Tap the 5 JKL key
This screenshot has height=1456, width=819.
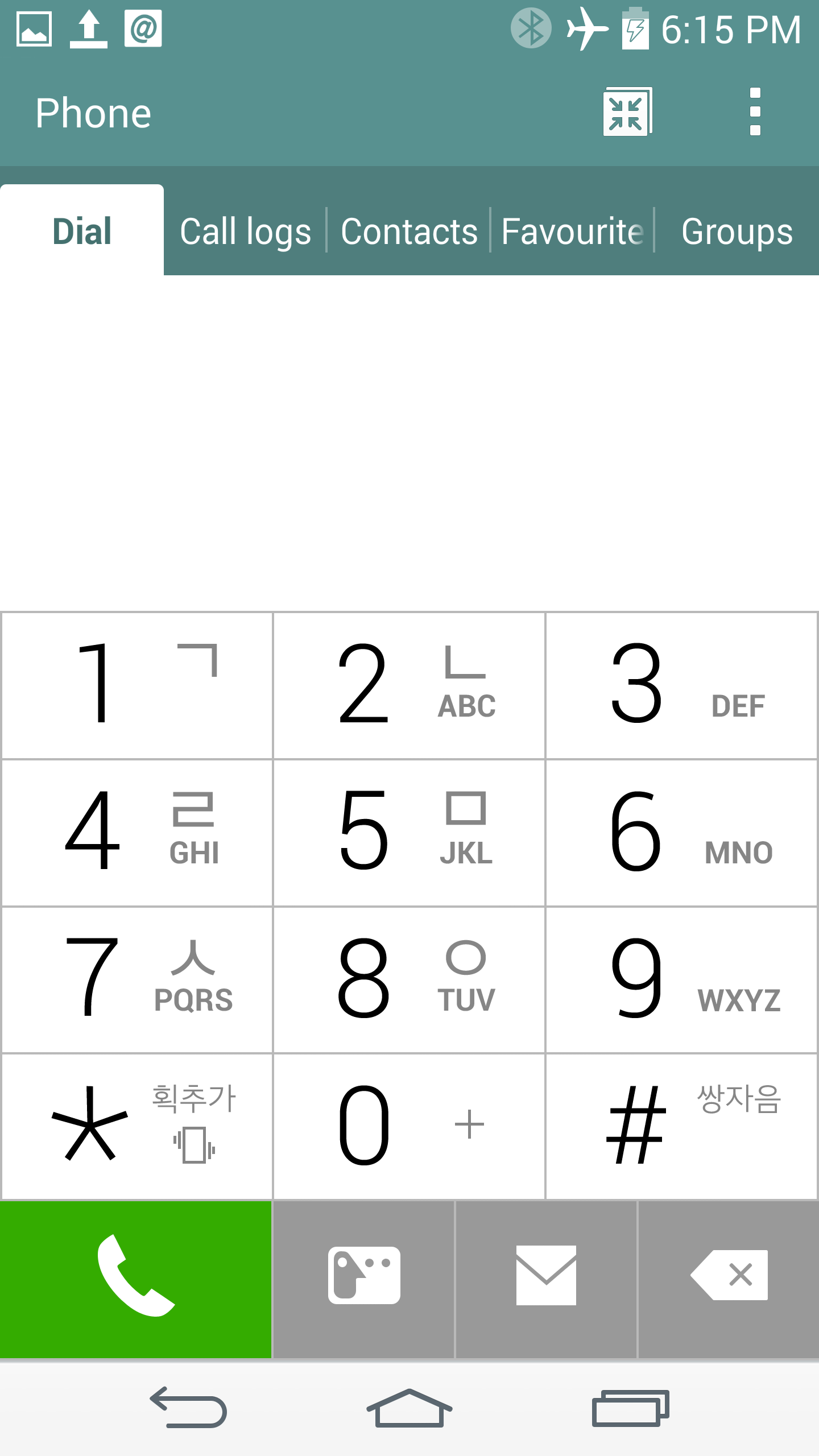click(409, 833)
